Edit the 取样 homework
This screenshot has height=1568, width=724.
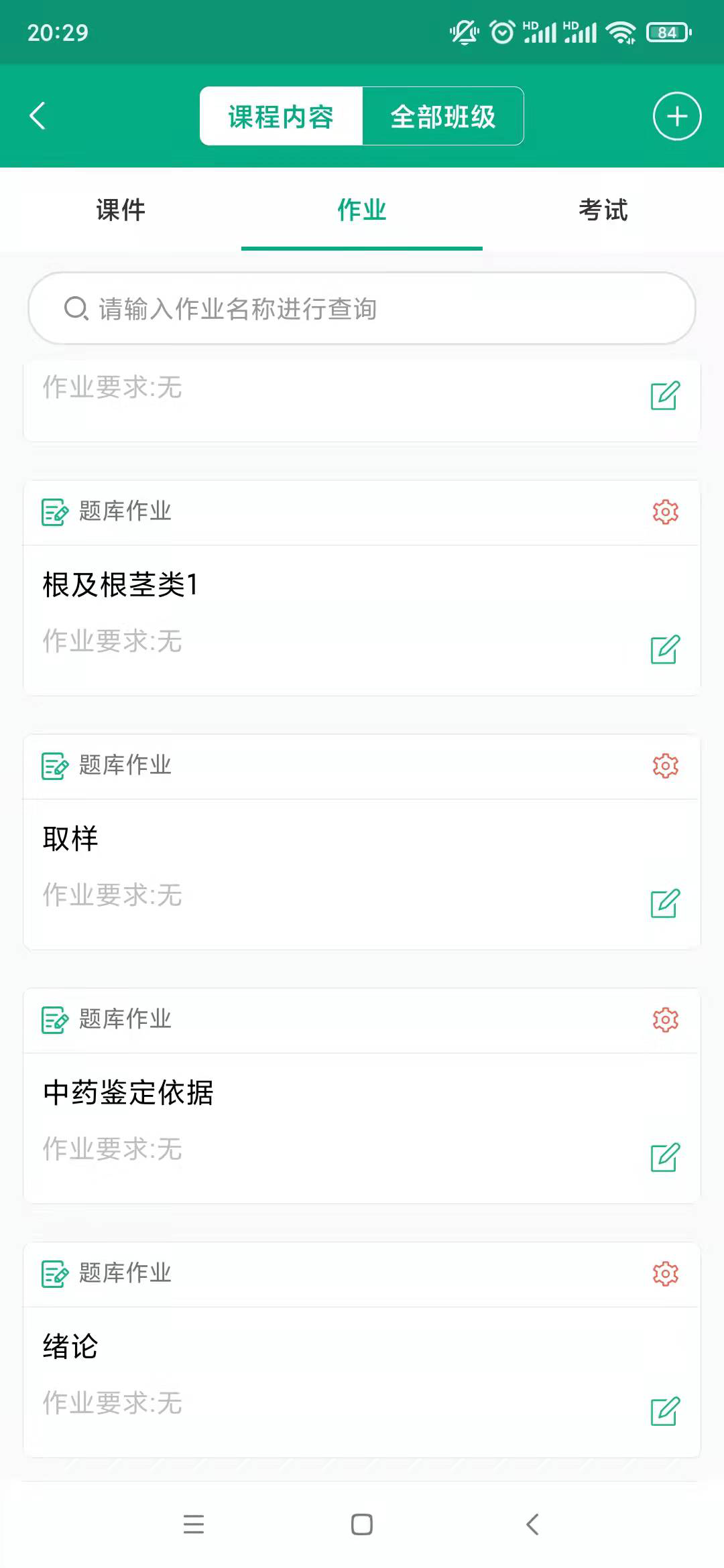click(x=665, y=903)
